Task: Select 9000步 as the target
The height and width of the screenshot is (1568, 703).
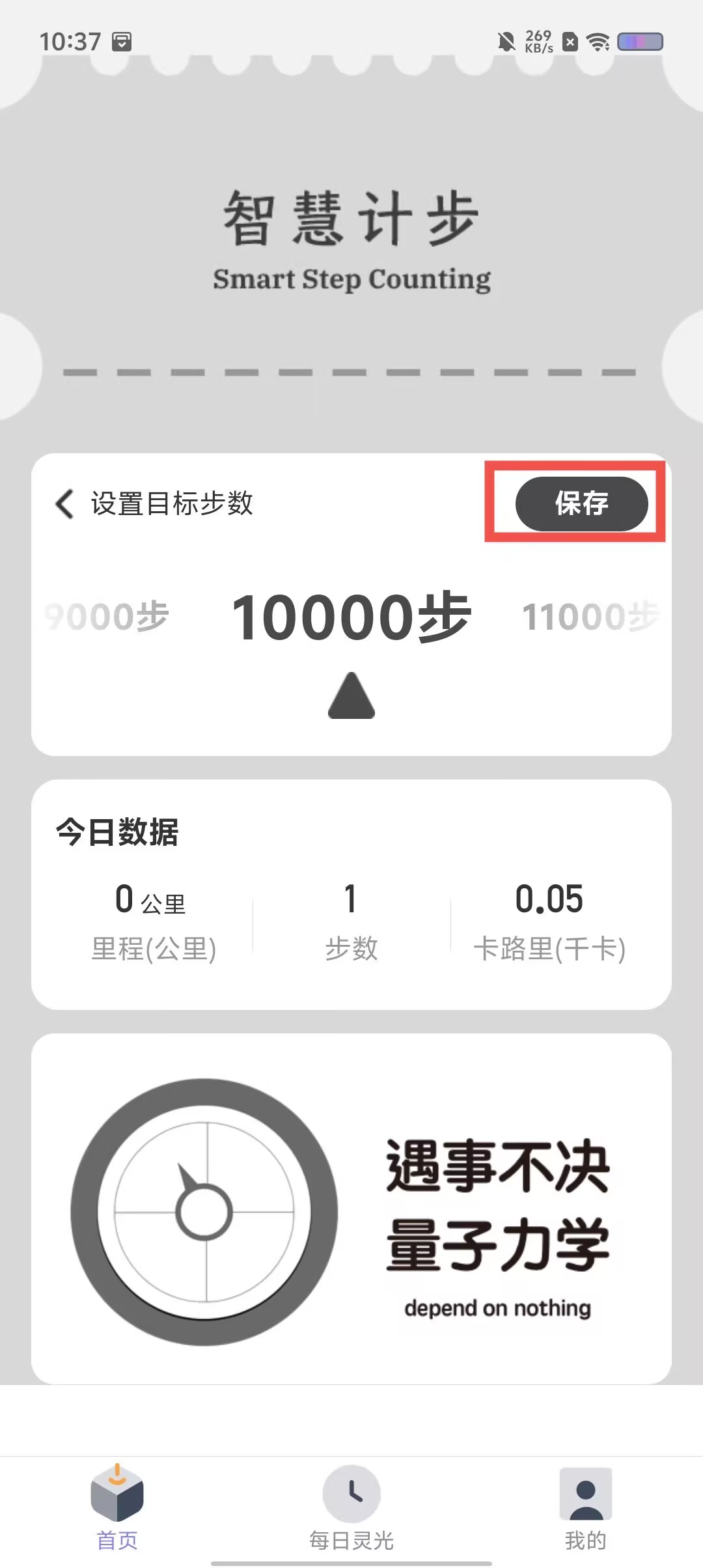Action: click(x=107, y=616)
